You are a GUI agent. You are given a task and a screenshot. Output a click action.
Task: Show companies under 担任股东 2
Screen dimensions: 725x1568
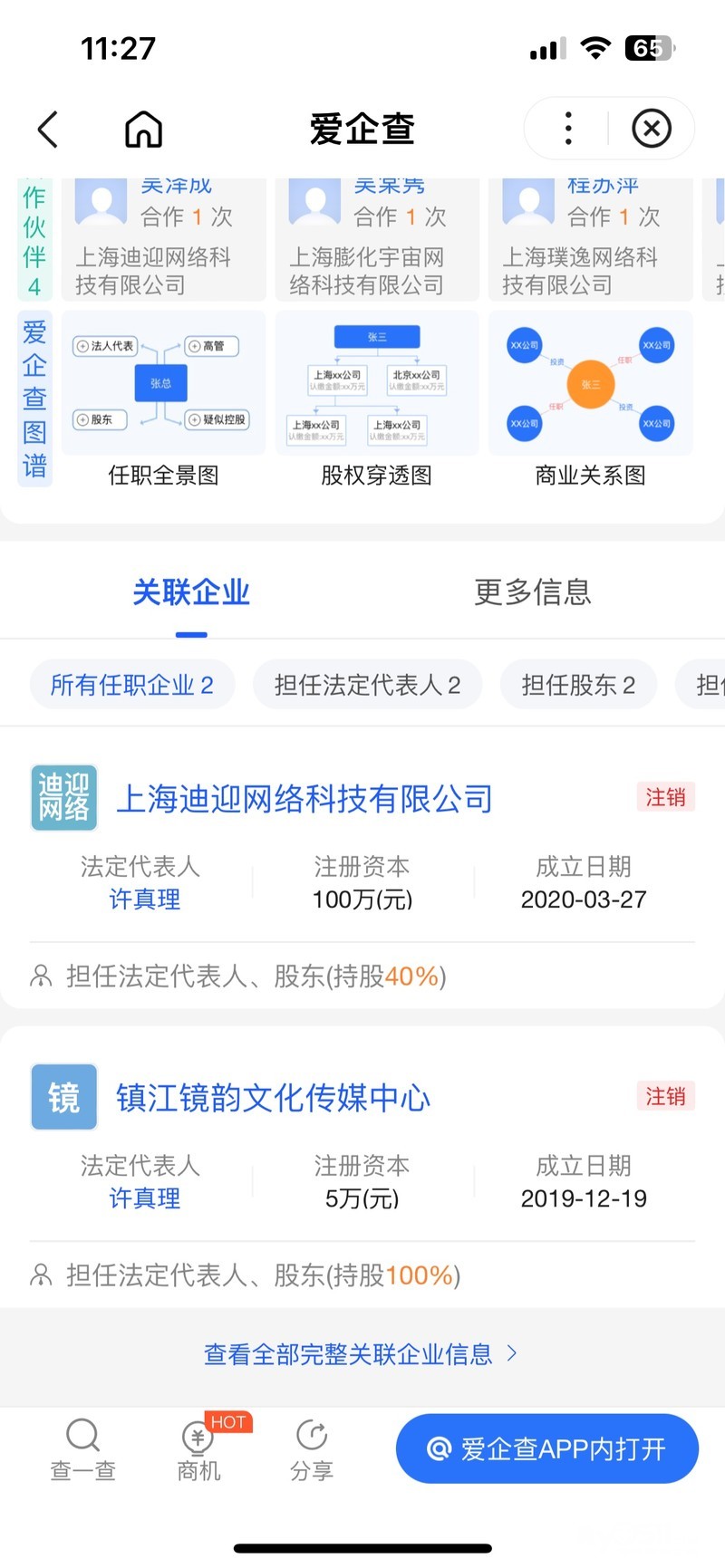coord(578,685)
